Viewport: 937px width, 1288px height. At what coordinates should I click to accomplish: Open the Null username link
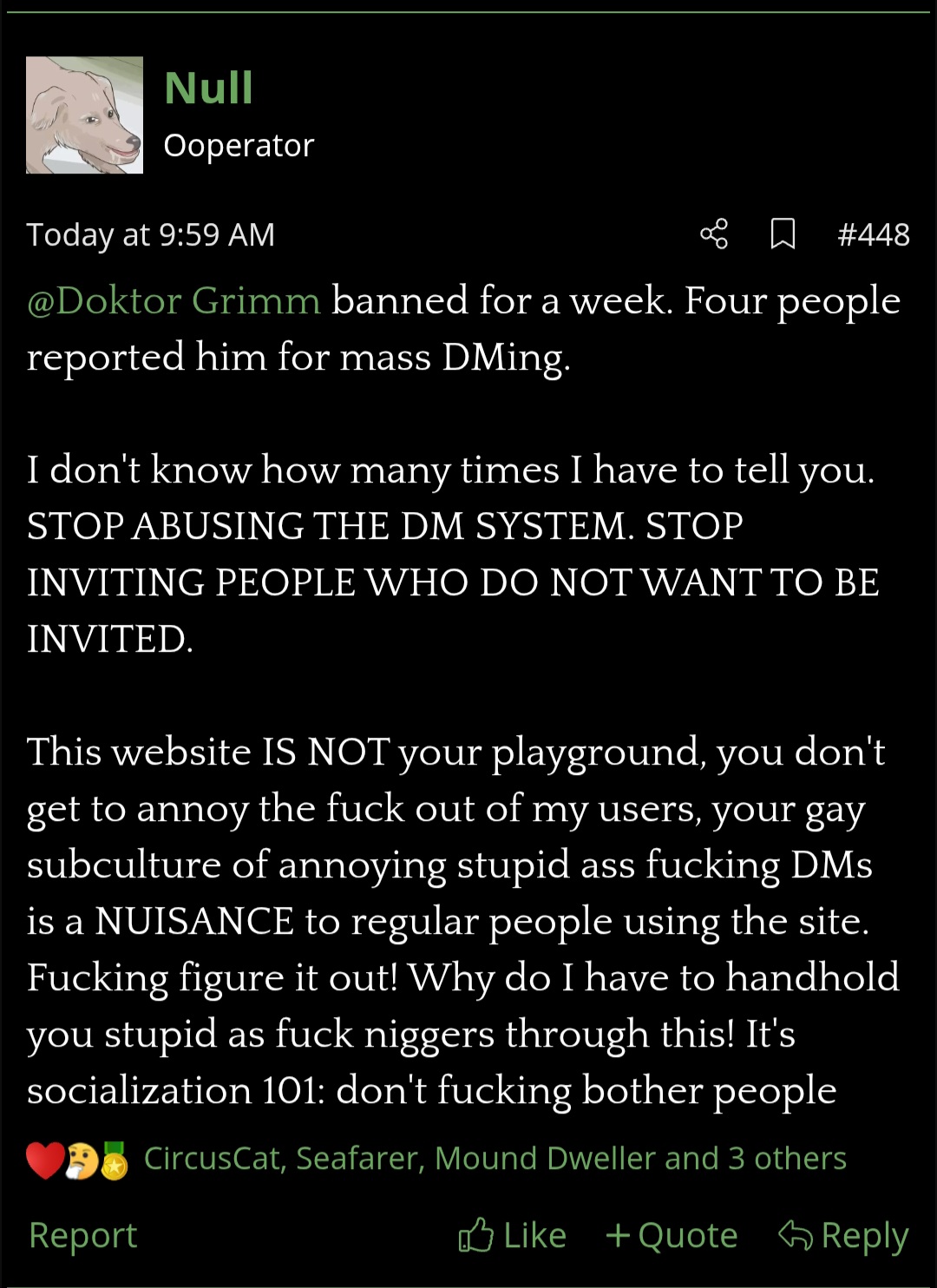pos(208,88)
